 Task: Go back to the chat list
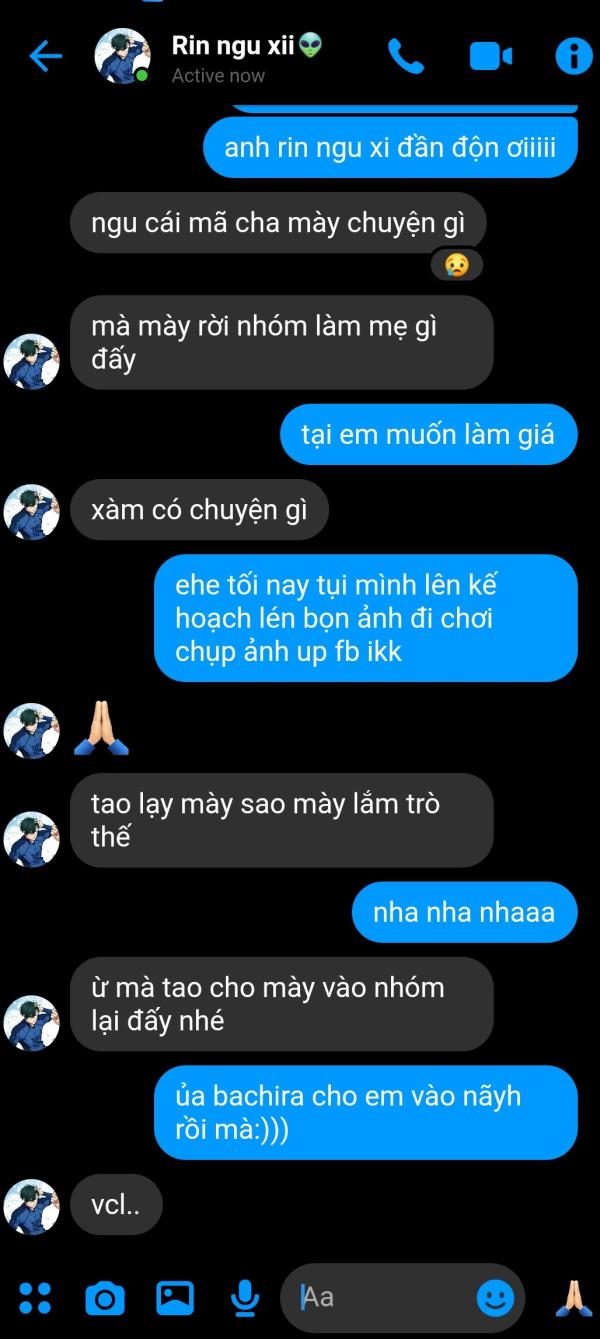pos(46,57)
